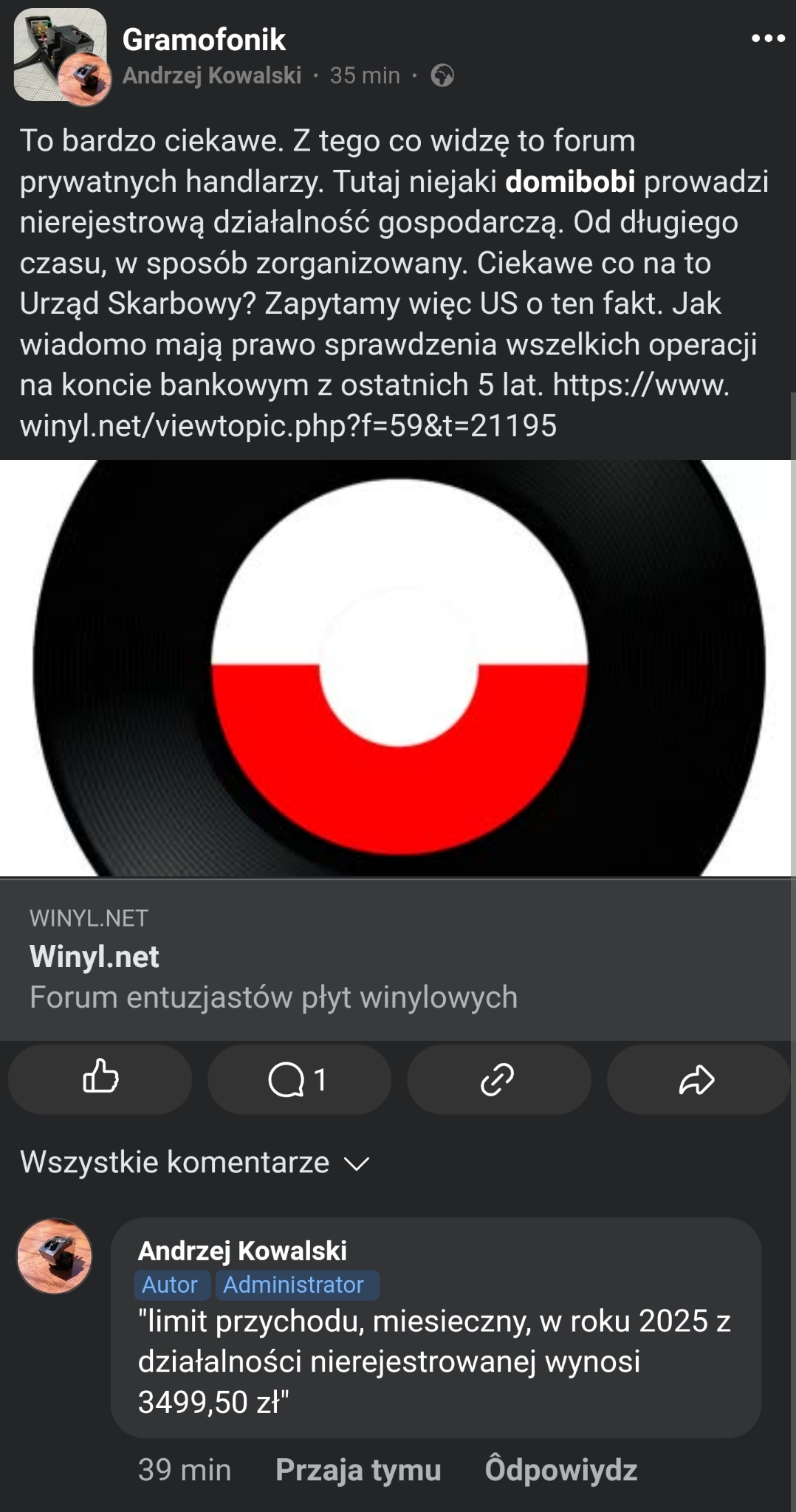Expand the Wszystkie komentarze sorting dropdown
796x1512 pixels.
194,1163
